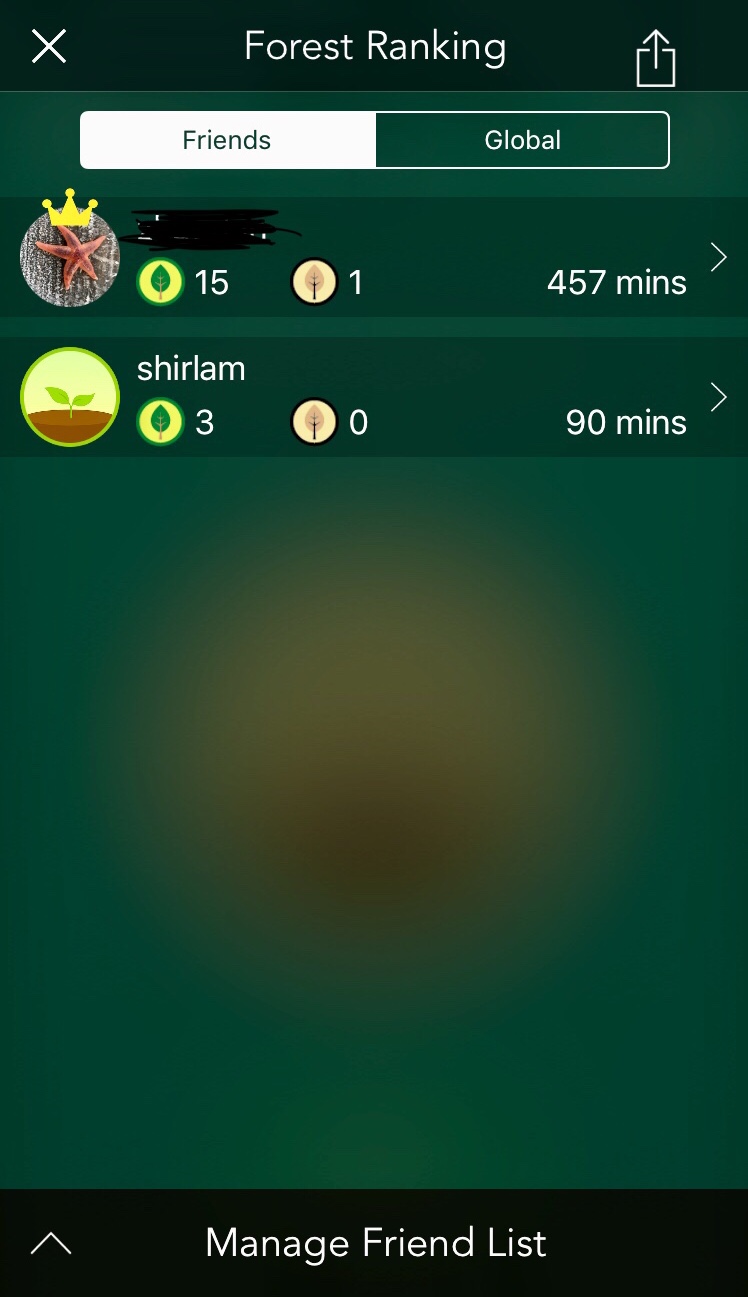This screenshot has width=748, height=1297.
Task: Open the top-ranked friend with 457 mins
Action: click(x=374, y=257)
